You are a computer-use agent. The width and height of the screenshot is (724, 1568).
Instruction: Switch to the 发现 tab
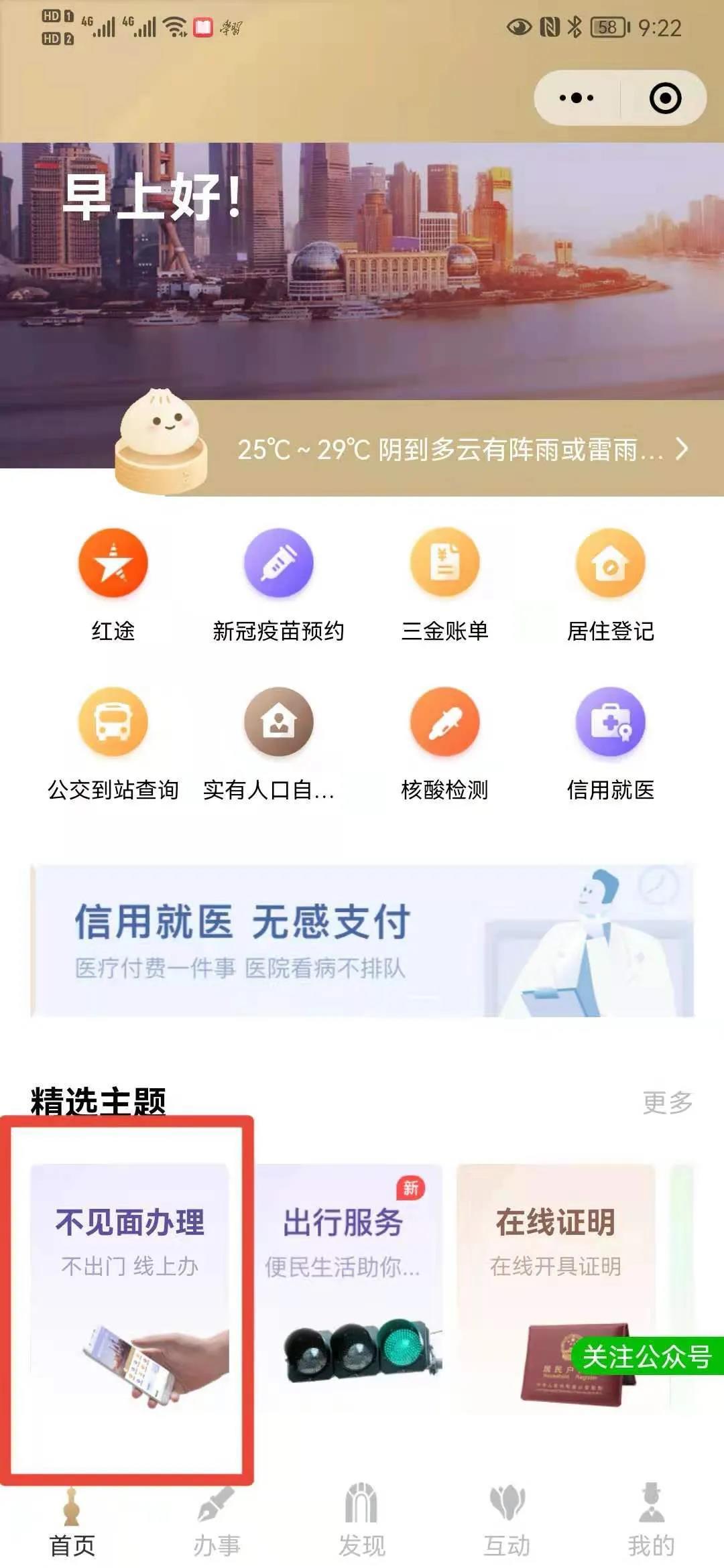pyautogui.click(x=361, y=1522)
